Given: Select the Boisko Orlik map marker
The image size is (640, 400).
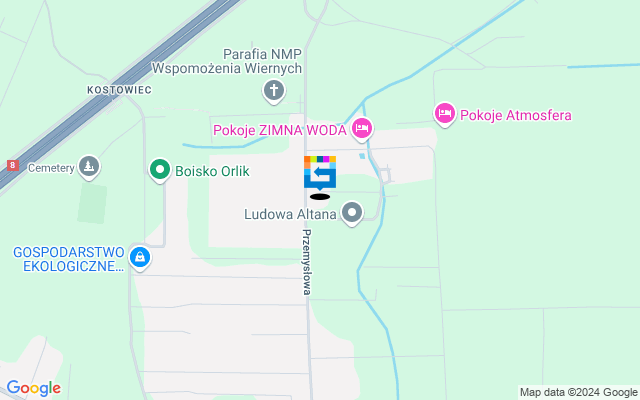Looking at the screenshot, I should [159, 171].
